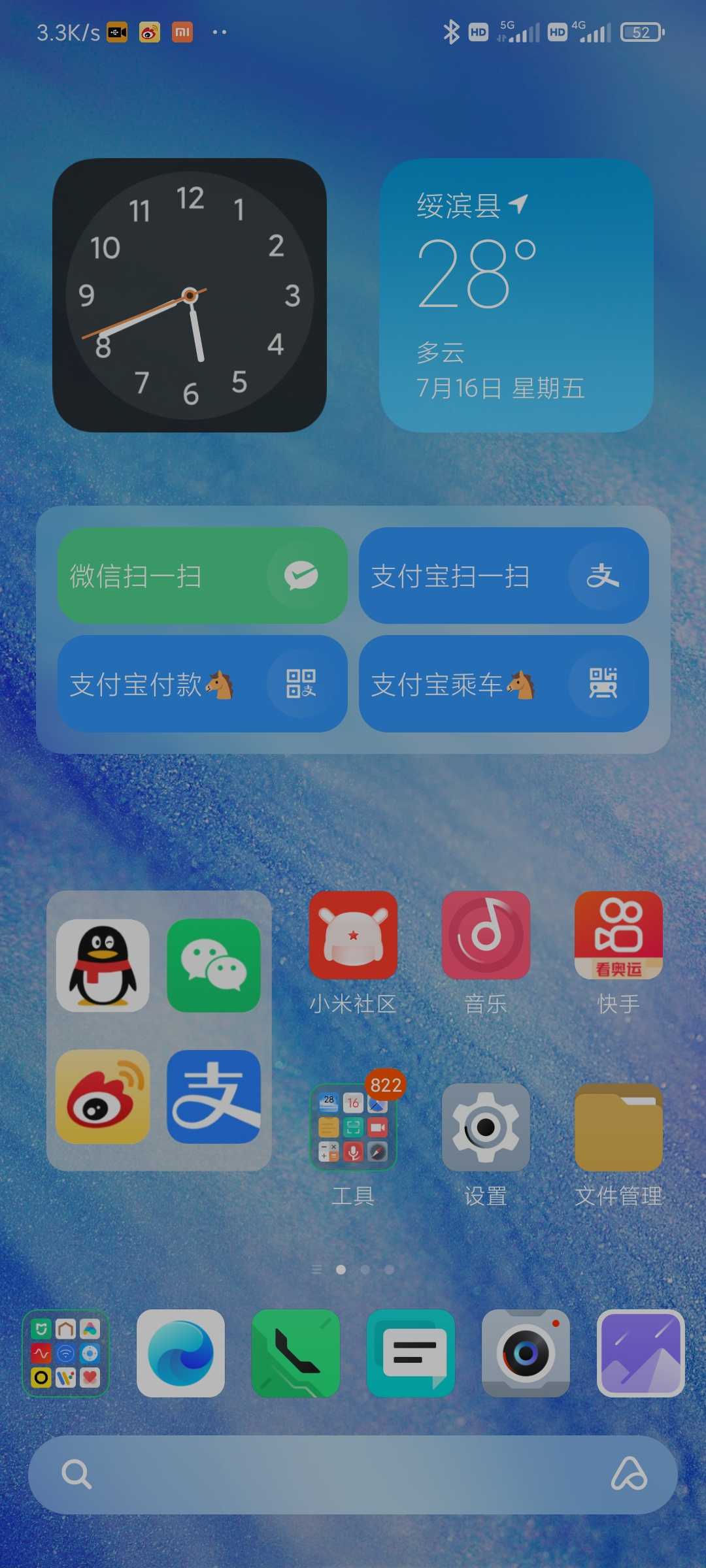Launch the Alipay app from the folder

pyautogui.click(x=214, y=1096)
